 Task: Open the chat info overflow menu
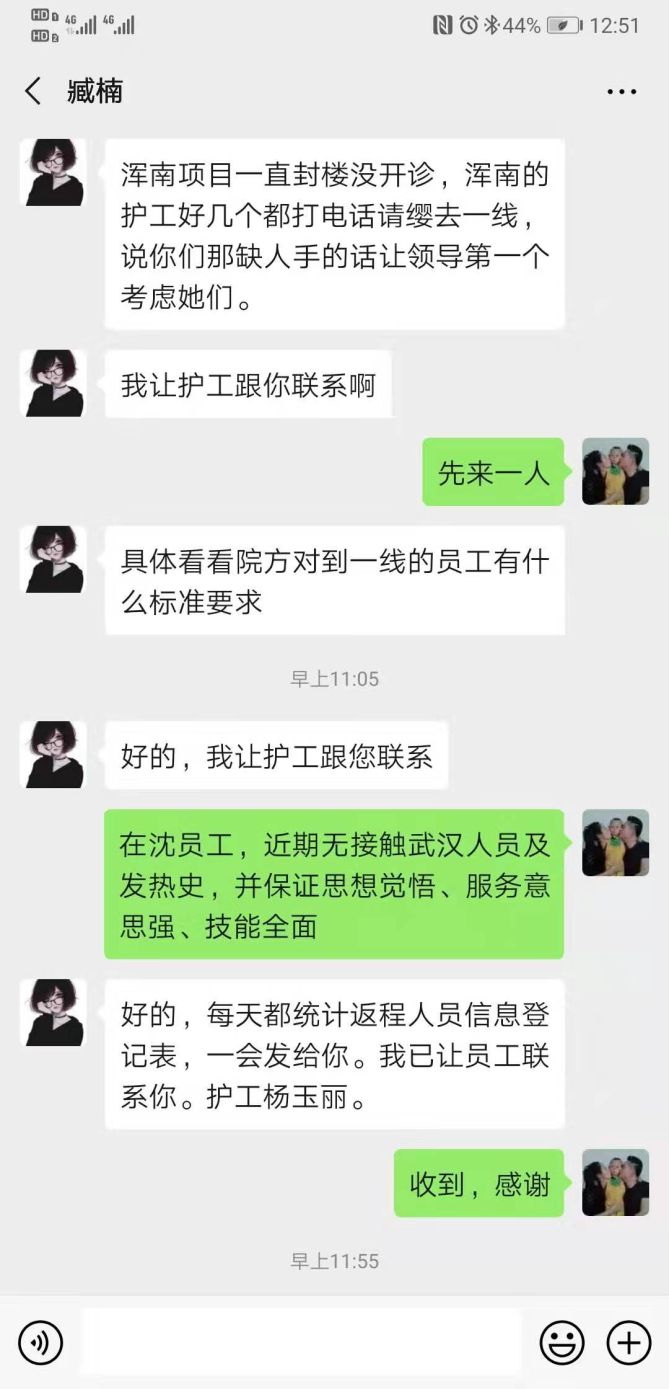[x=621, y=92]
